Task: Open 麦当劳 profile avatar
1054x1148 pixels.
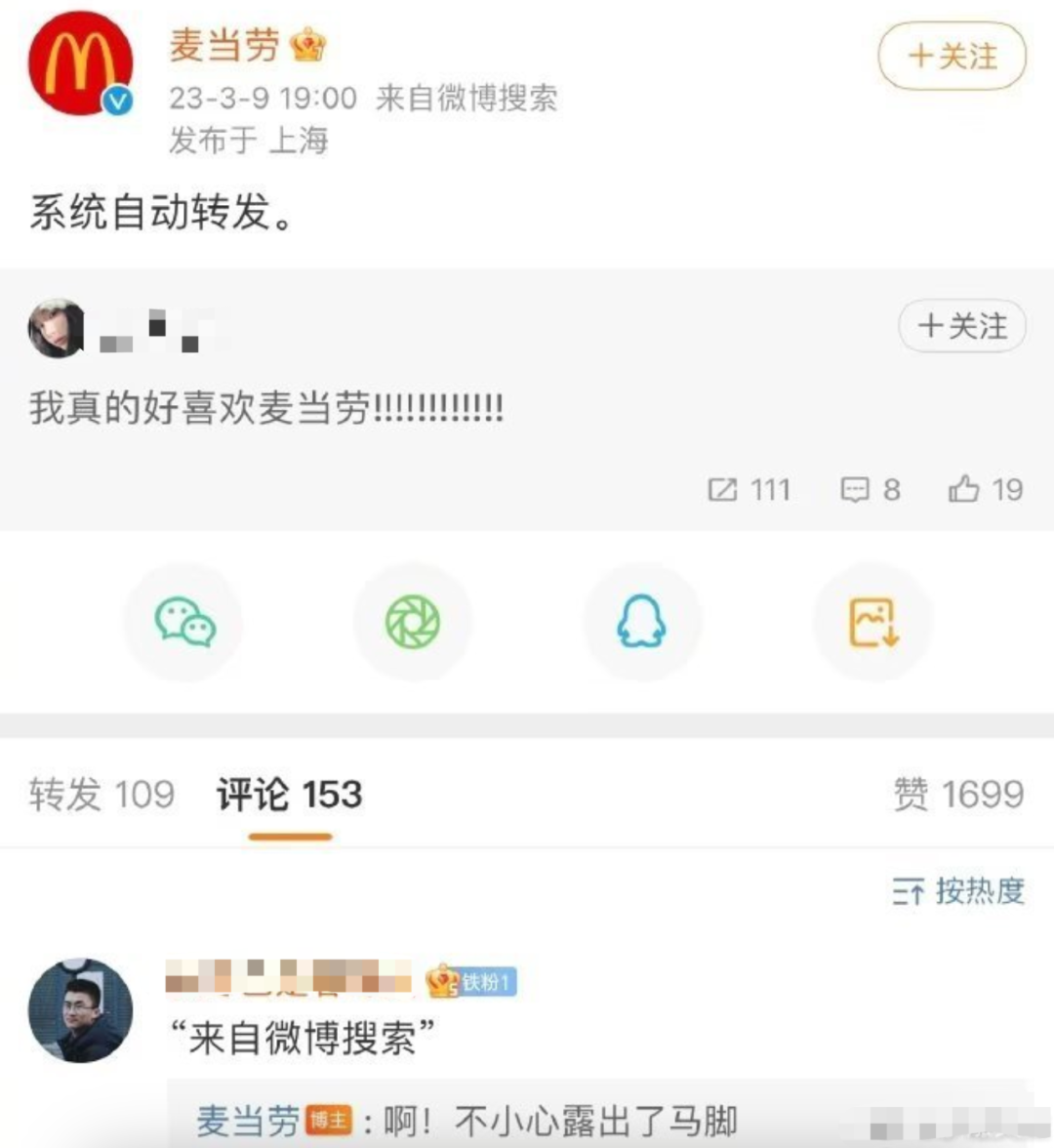Action: 80,63
